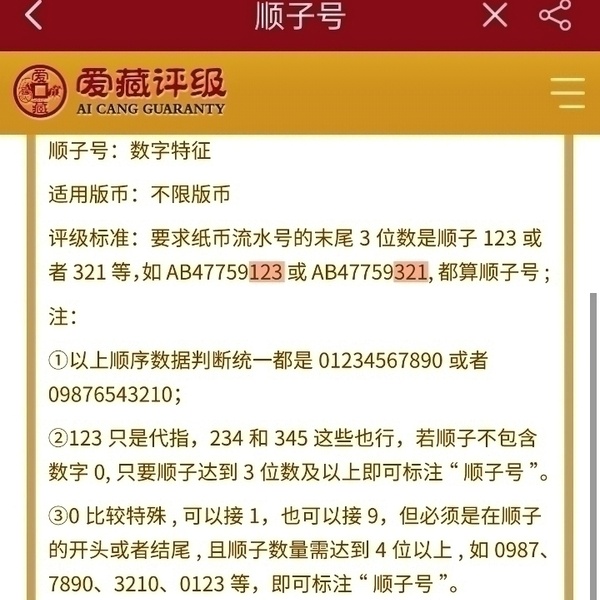
Task: Go back using the top-left arrow
Action: pyautogui.click(x=34, y=16)
